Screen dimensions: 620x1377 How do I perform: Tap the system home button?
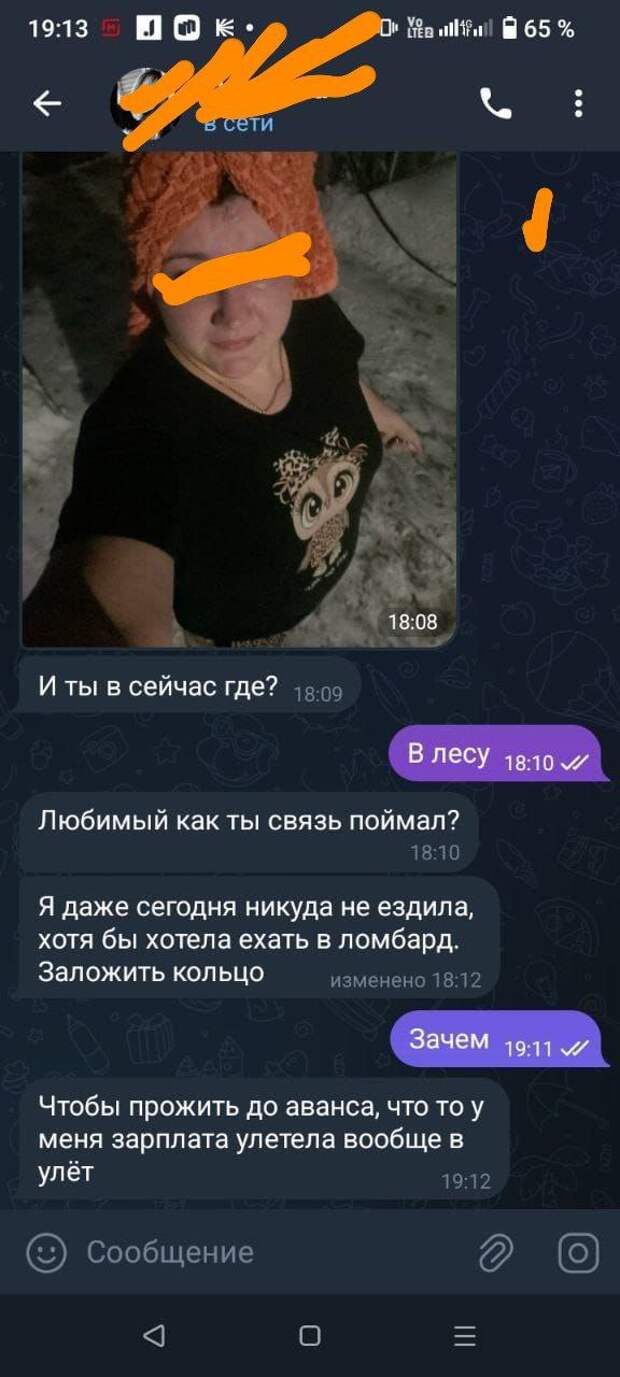point(310,1336)
